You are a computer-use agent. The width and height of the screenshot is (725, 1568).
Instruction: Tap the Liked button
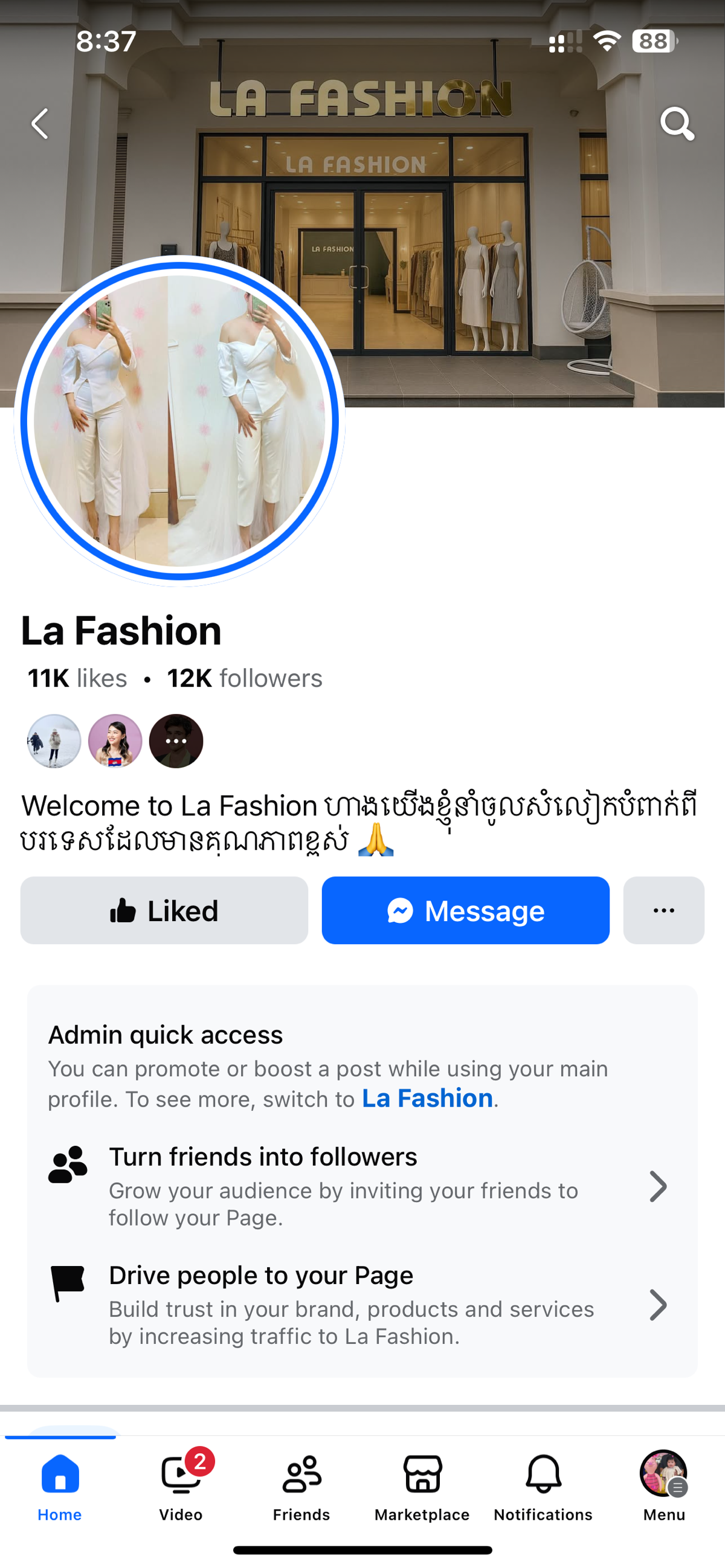tap(164, 910)
